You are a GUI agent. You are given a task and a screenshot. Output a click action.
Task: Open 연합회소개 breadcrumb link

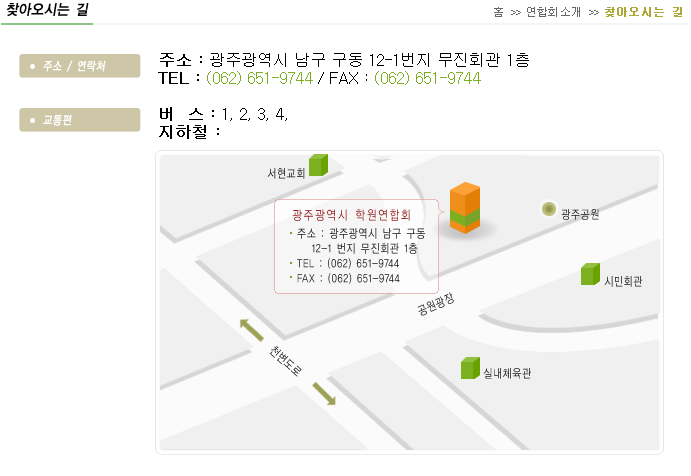(555, 12)
